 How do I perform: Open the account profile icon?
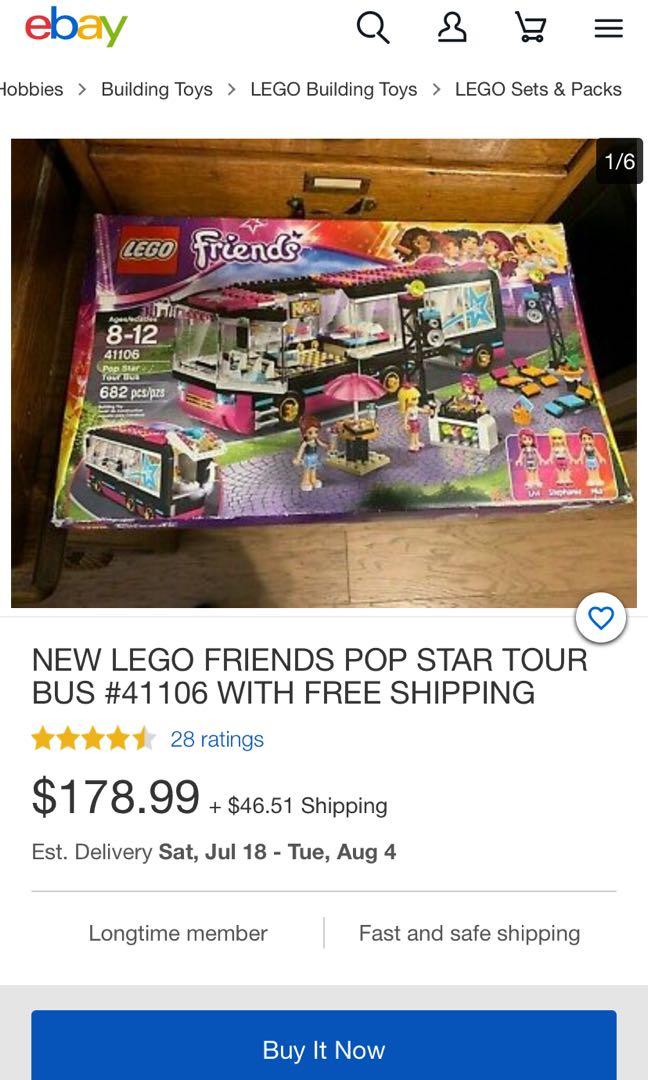[452, 28]
